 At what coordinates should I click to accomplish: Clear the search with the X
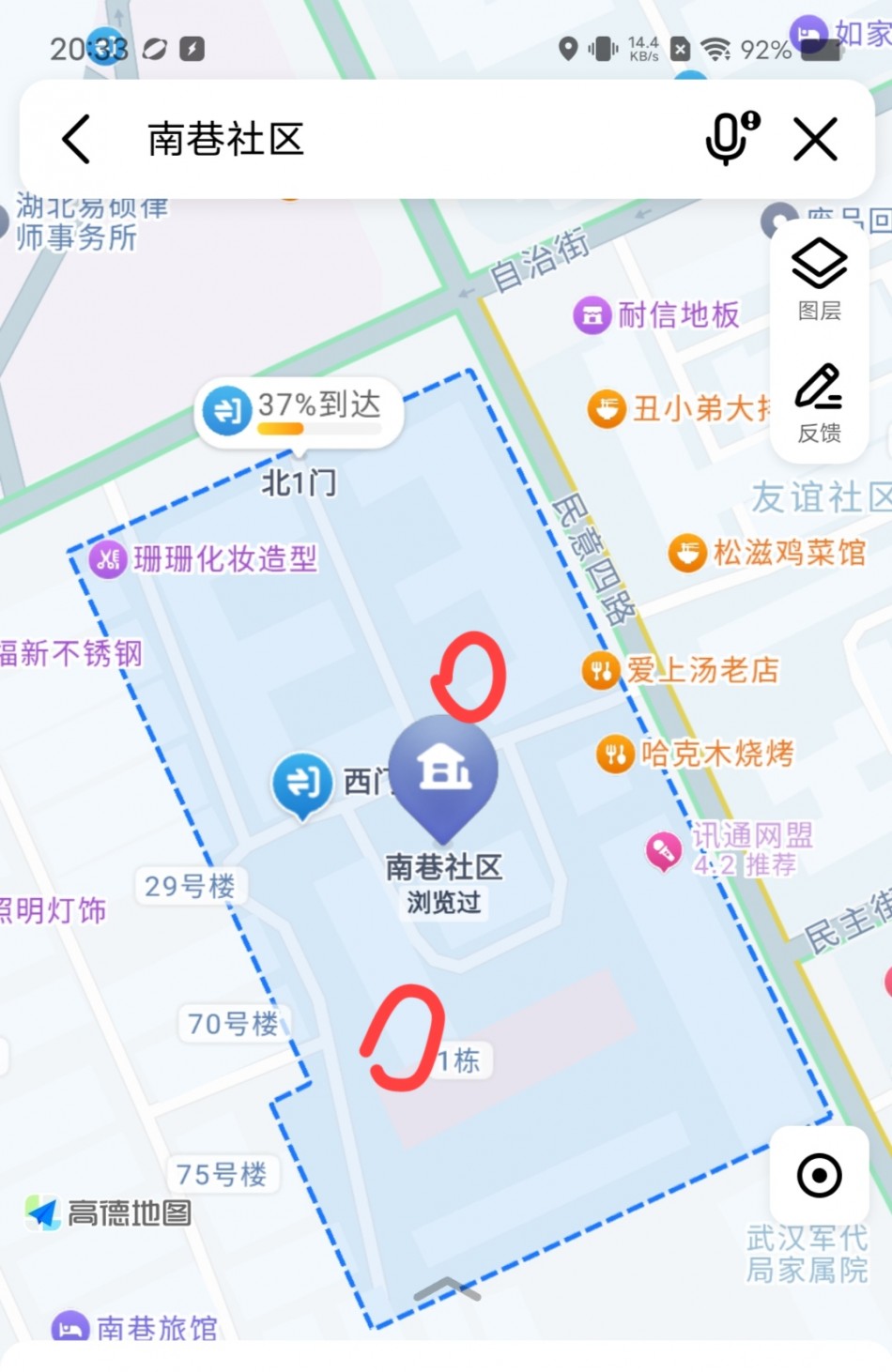pos(815,140)
